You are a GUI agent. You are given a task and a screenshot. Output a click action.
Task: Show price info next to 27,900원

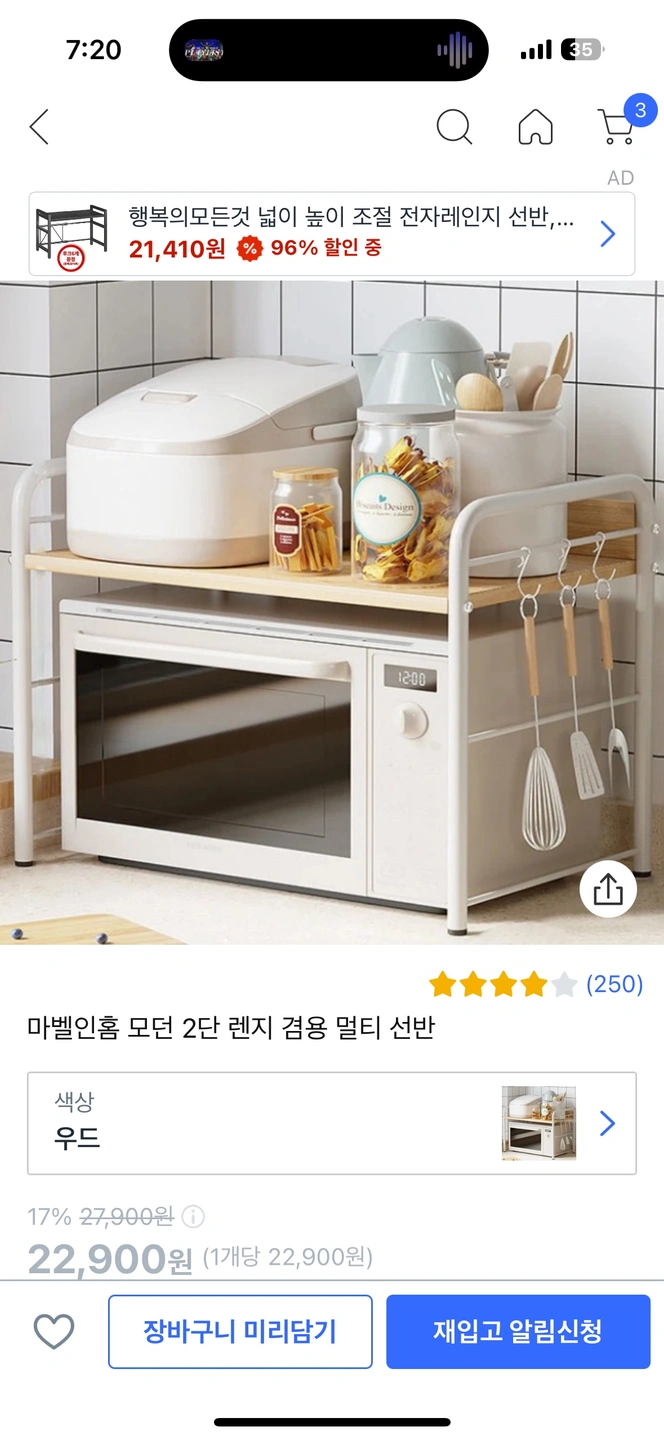193,1217
